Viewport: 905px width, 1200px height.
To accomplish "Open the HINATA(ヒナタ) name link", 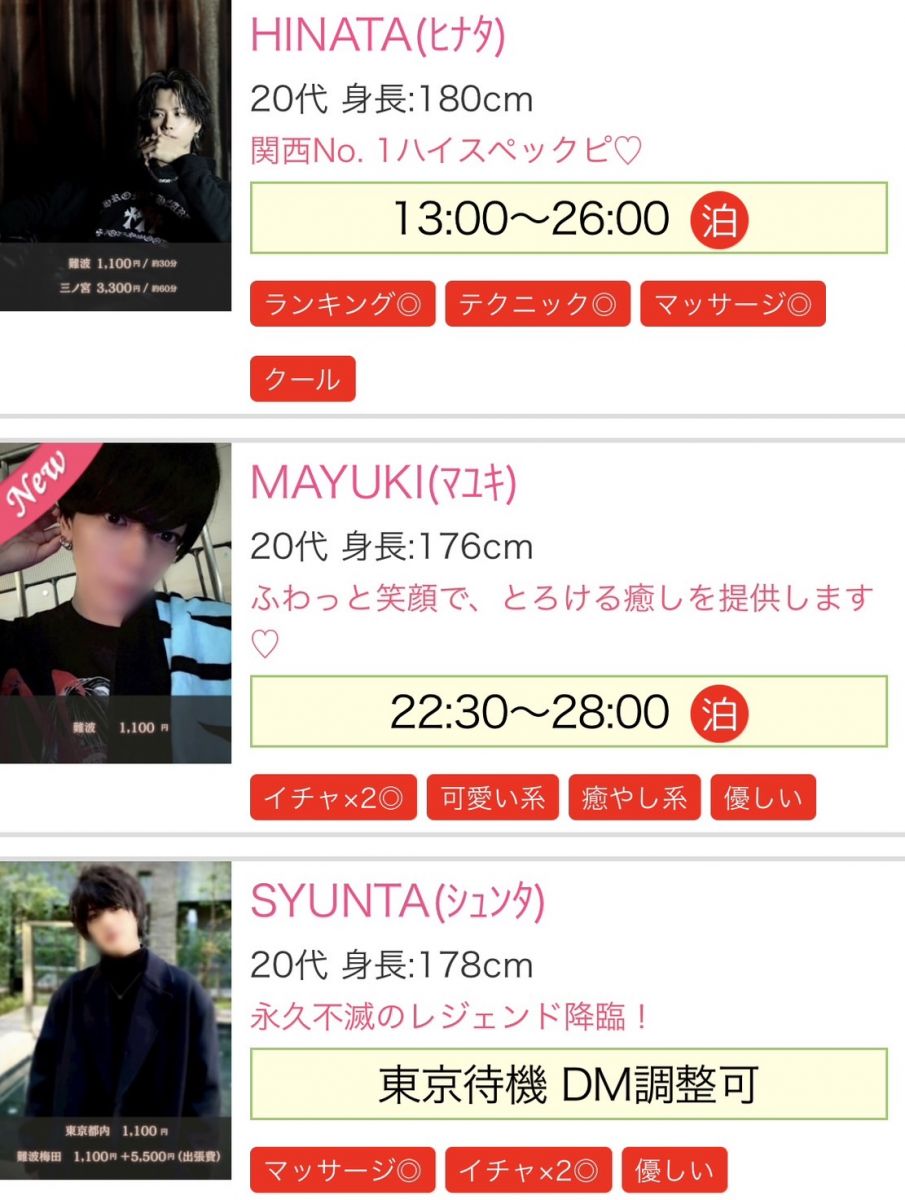I will click(x=377, y=36).
